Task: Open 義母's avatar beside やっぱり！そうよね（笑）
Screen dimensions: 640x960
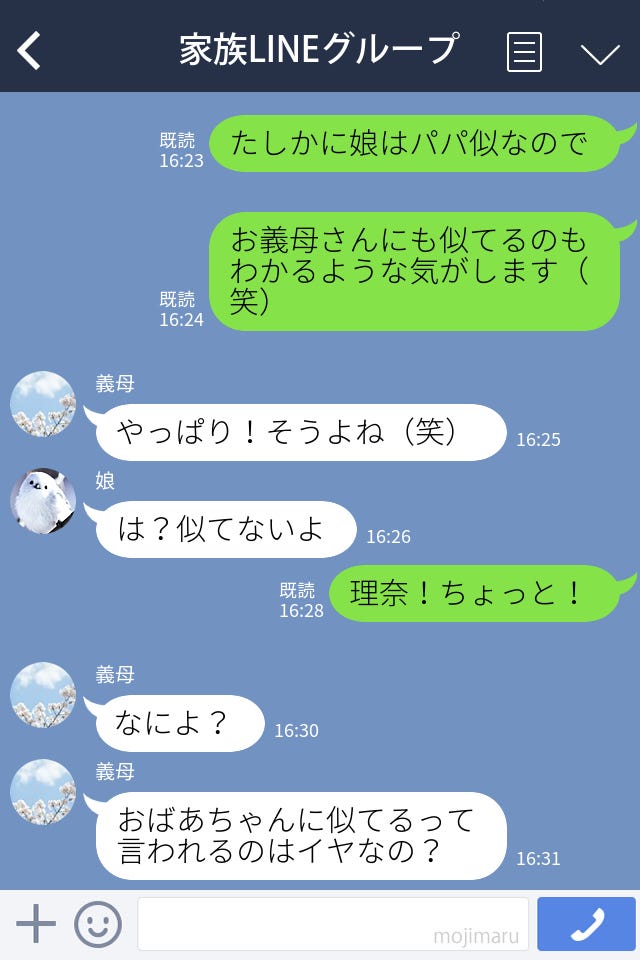Action: click(x=43, y=404)
